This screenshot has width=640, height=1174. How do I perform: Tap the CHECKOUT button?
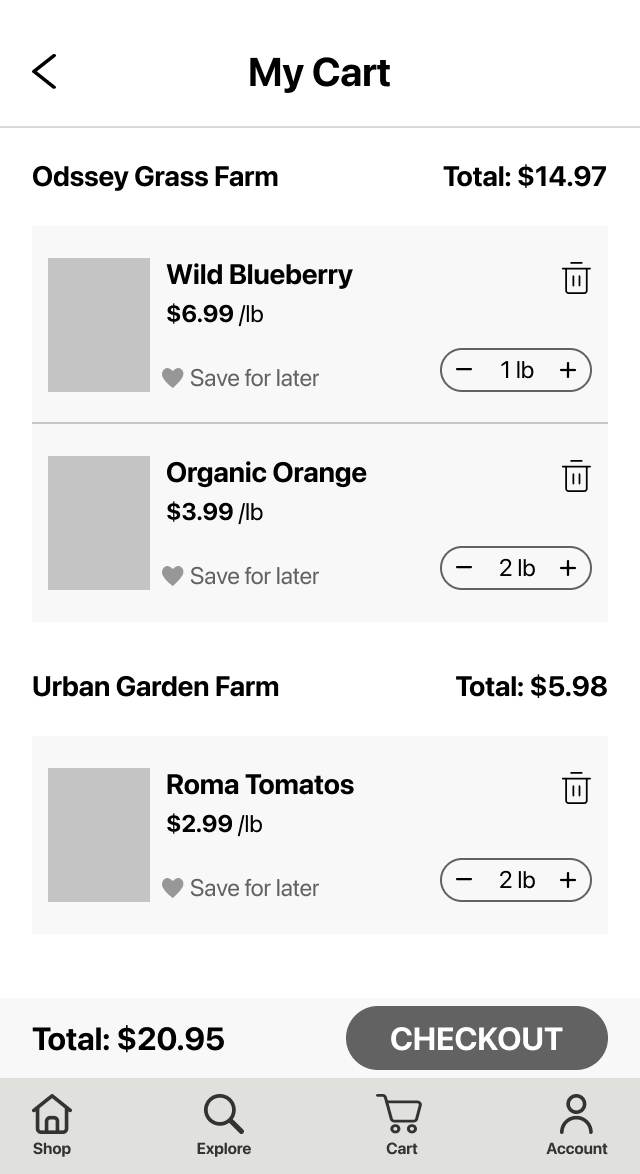(477, 1038)
